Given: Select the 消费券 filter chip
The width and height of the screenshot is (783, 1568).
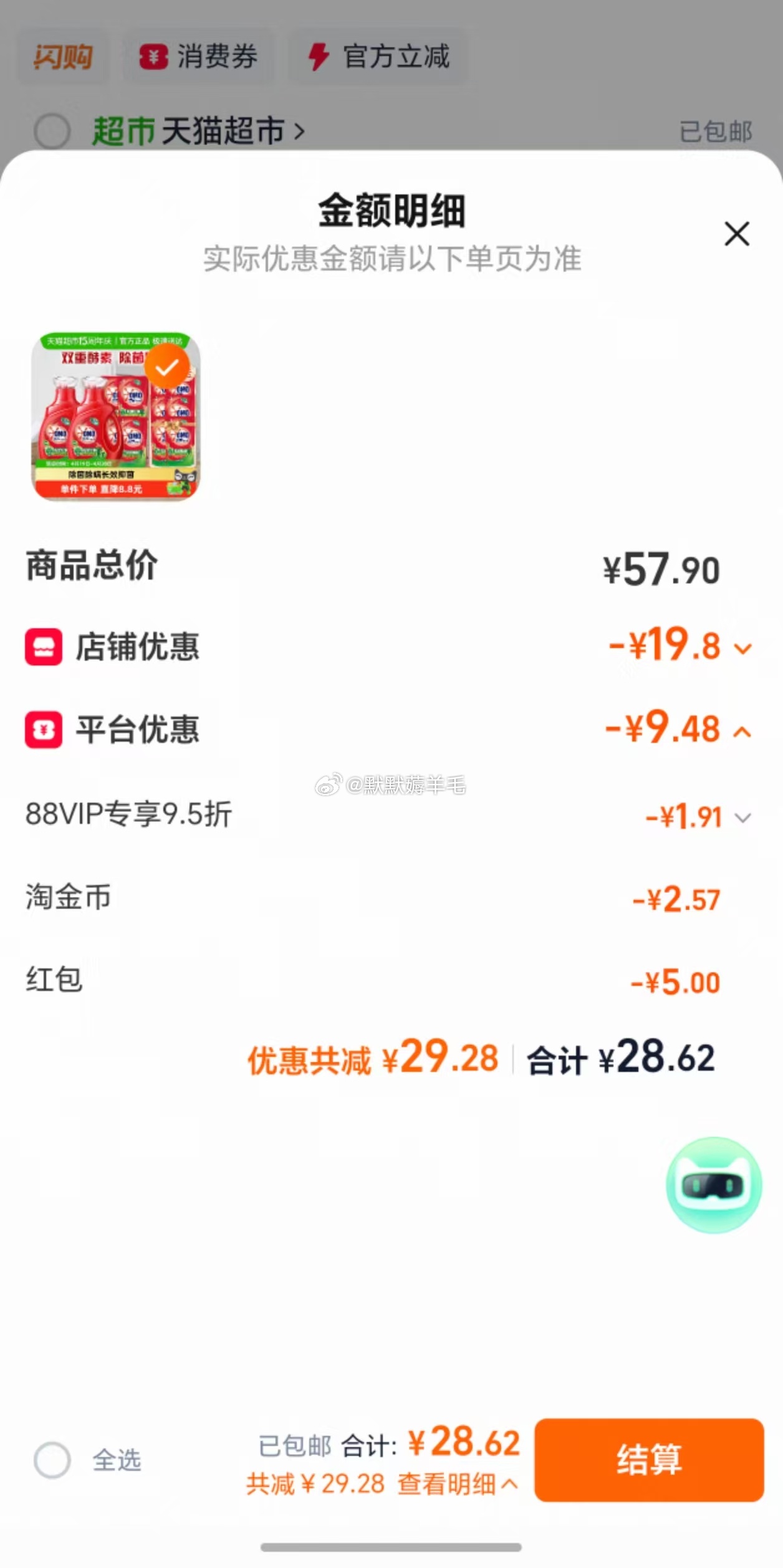Looking at the screenshot, I should pos(198,57).
